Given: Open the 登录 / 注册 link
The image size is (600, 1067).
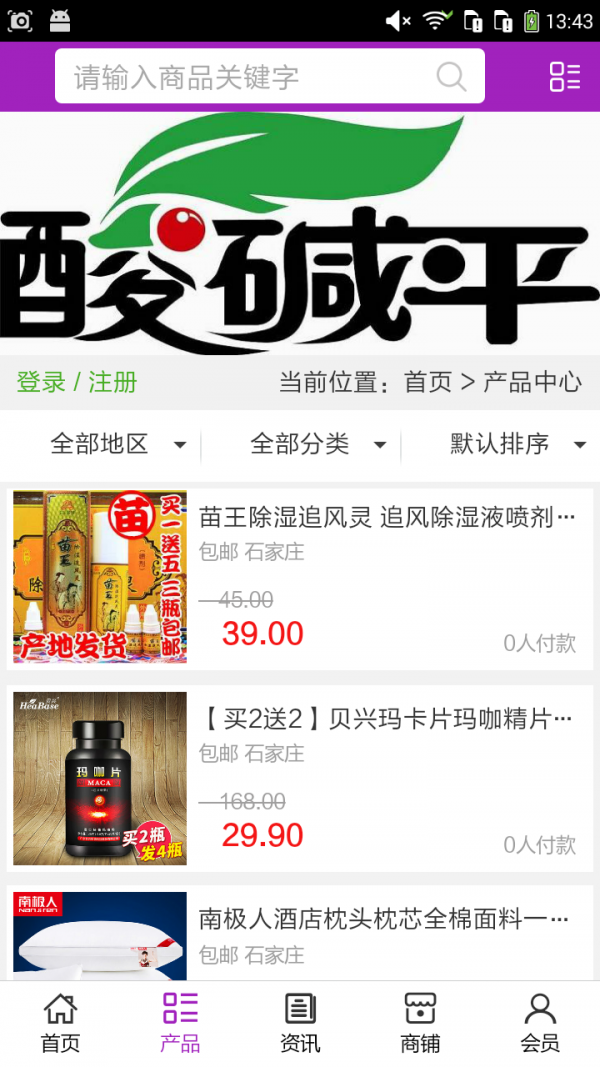Looking at the screenshot, I should (77, 382).
